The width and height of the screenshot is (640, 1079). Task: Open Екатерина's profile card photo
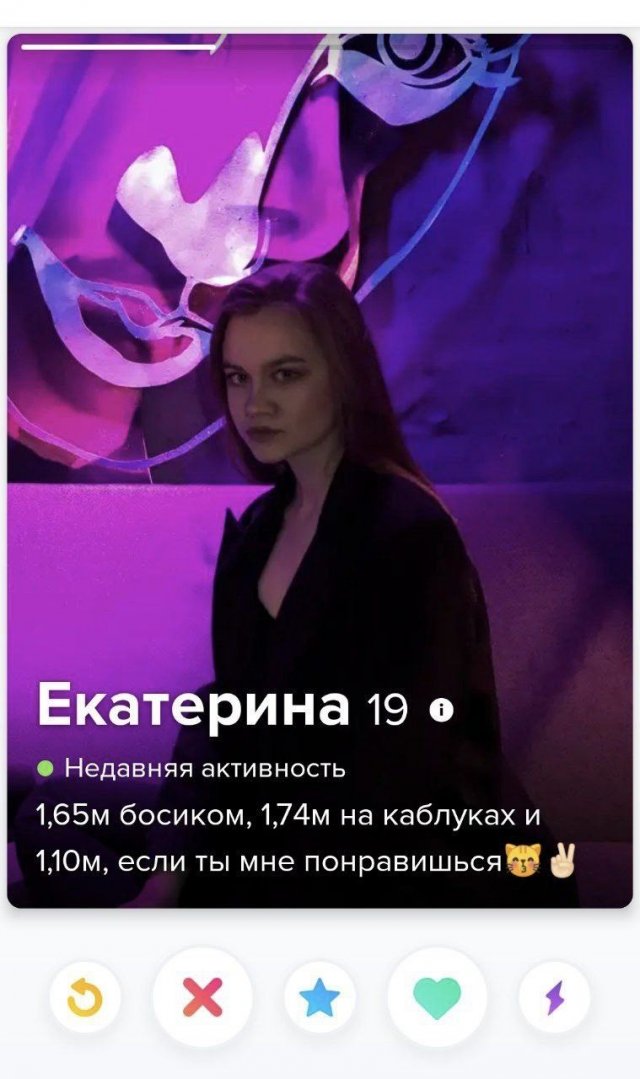[320, 400]
